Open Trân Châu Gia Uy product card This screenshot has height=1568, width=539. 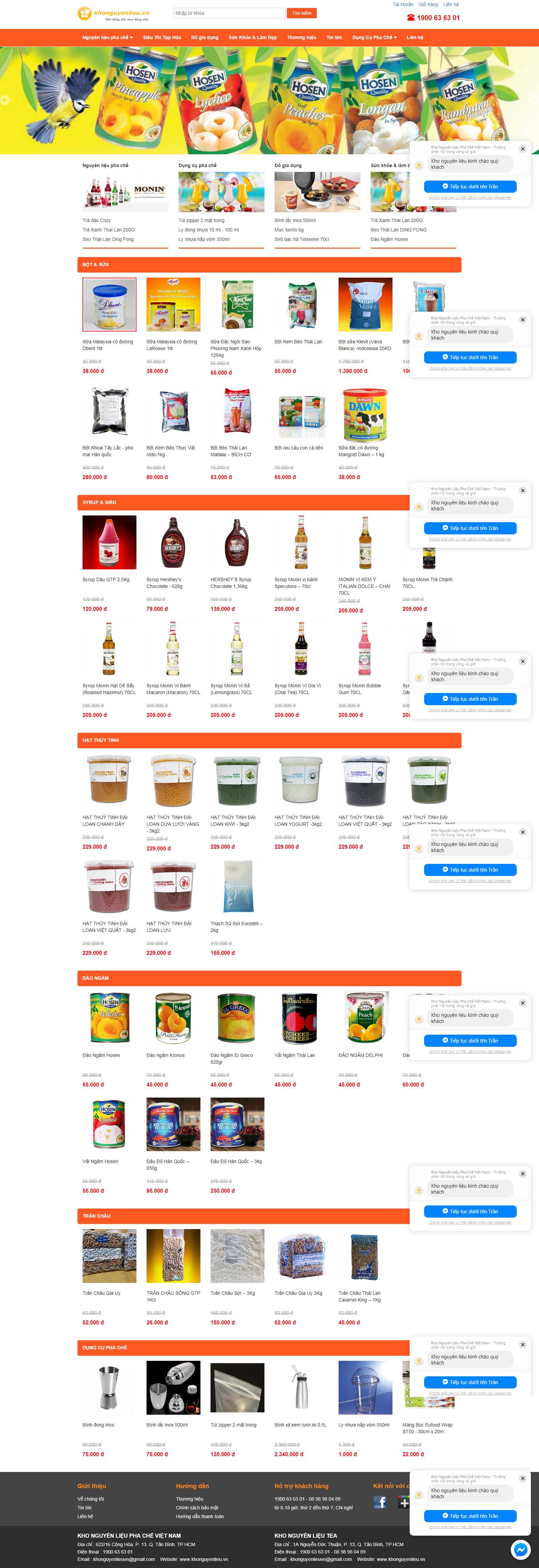coord(109,1255)
